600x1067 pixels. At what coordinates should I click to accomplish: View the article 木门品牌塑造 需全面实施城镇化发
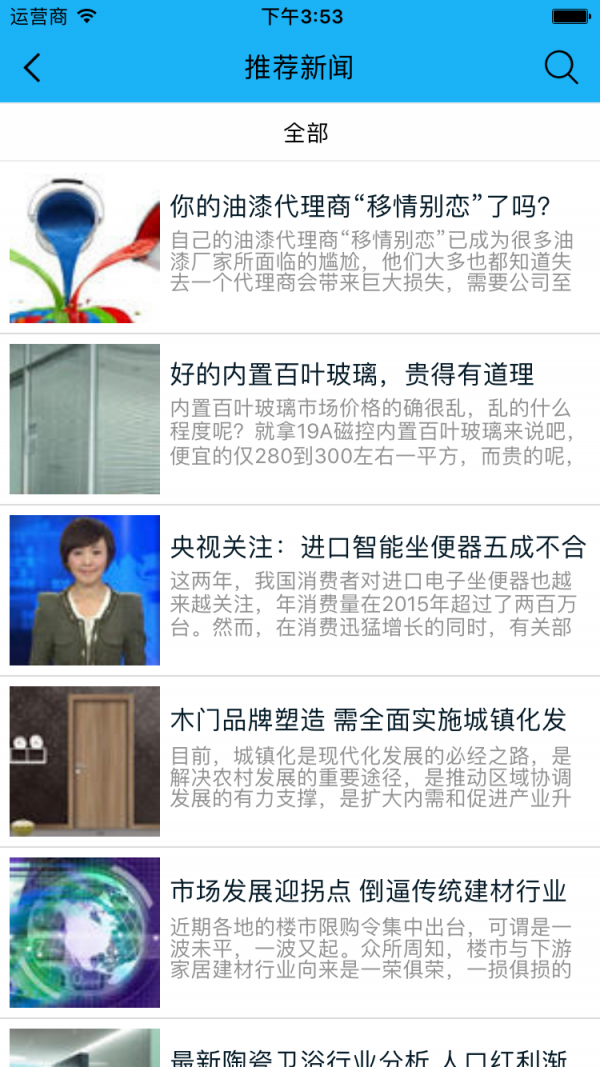(x=368, y=720)
